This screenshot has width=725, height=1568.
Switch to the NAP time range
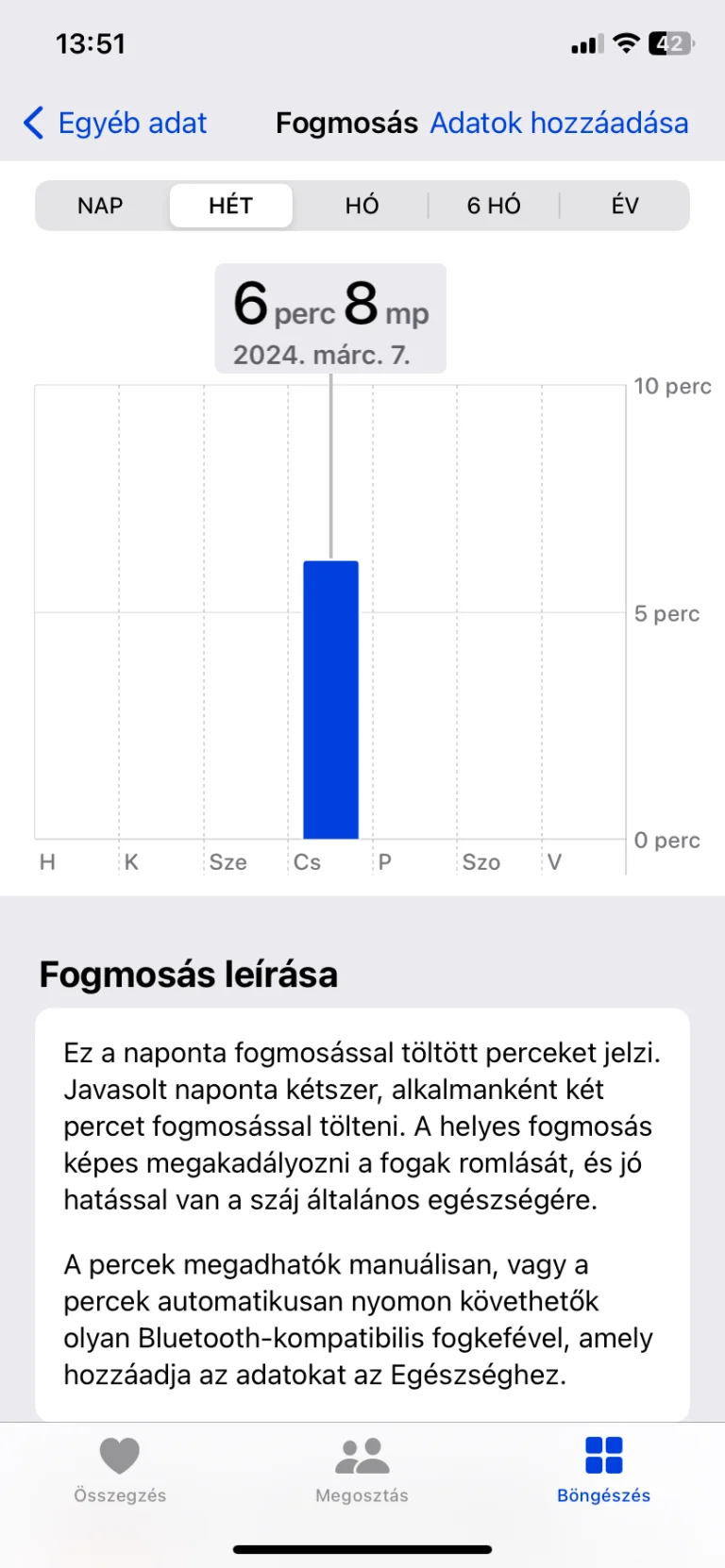point(100,205)
